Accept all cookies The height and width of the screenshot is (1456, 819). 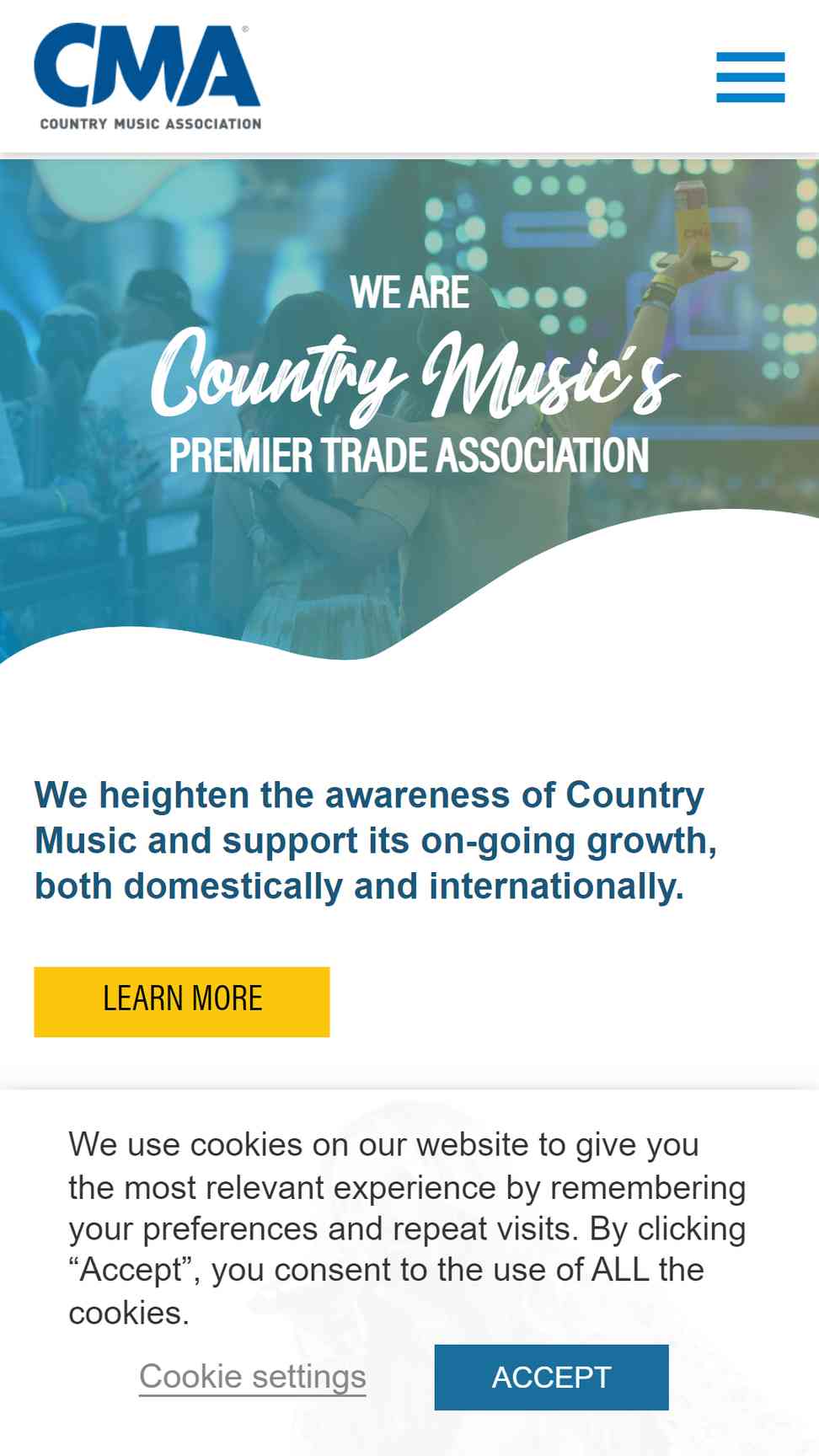tap(551, 1377)
